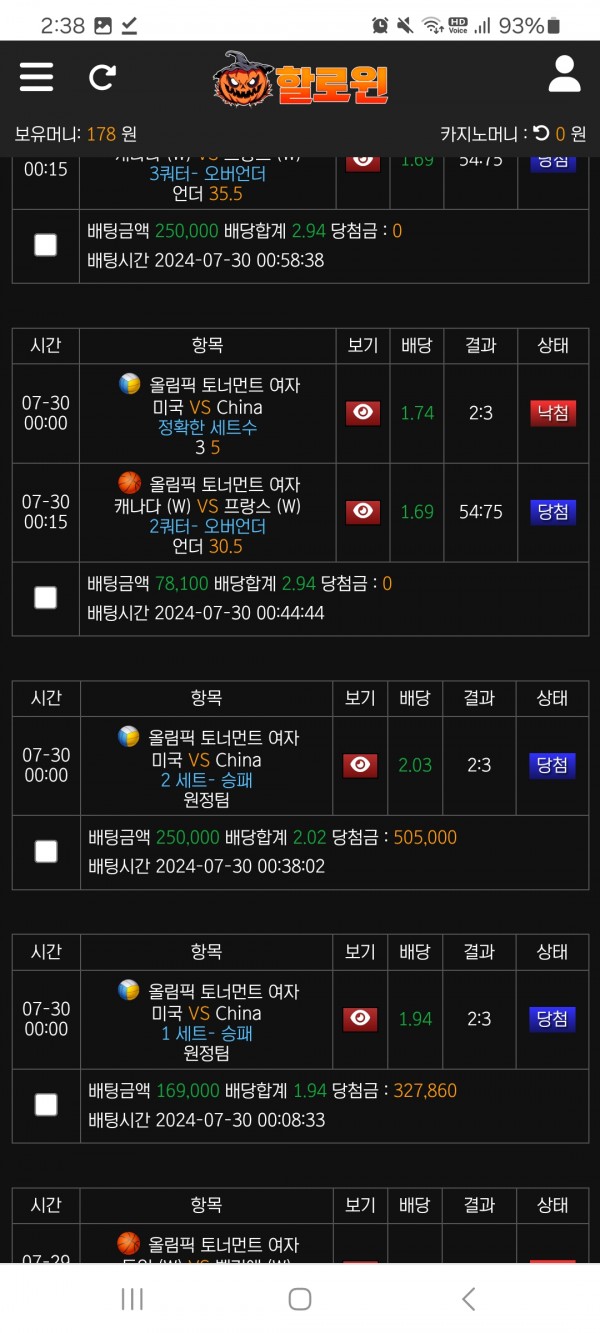Check the bet placed at 00:58:38
The width and height of the screenshot is (600, 1333).
pos(45,245)
